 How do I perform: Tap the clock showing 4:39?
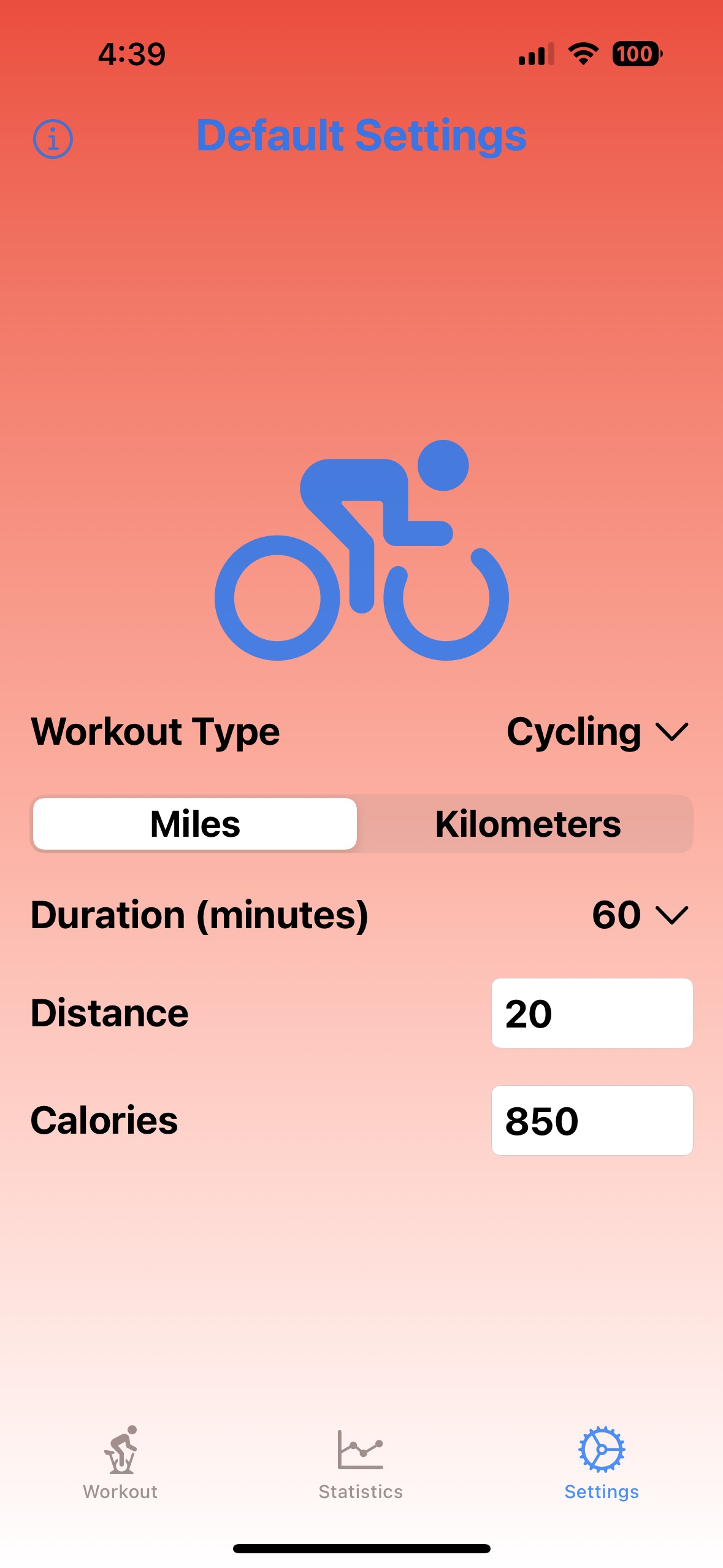(x=130, y=54)
